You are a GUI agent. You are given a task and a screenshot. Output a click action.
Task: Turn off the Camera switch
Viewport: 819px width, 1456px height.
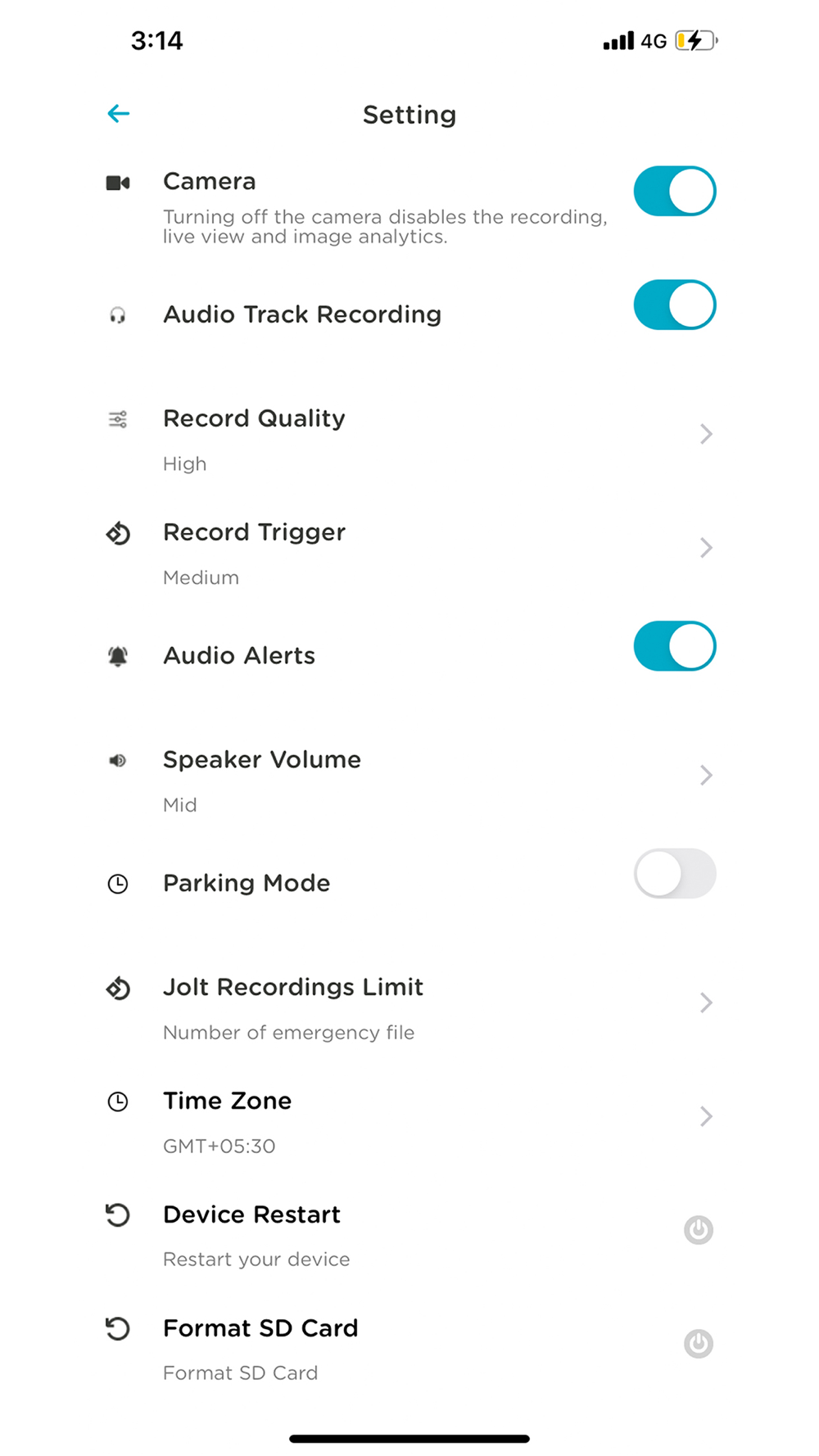pyautogui.click(x=675, y=192)
